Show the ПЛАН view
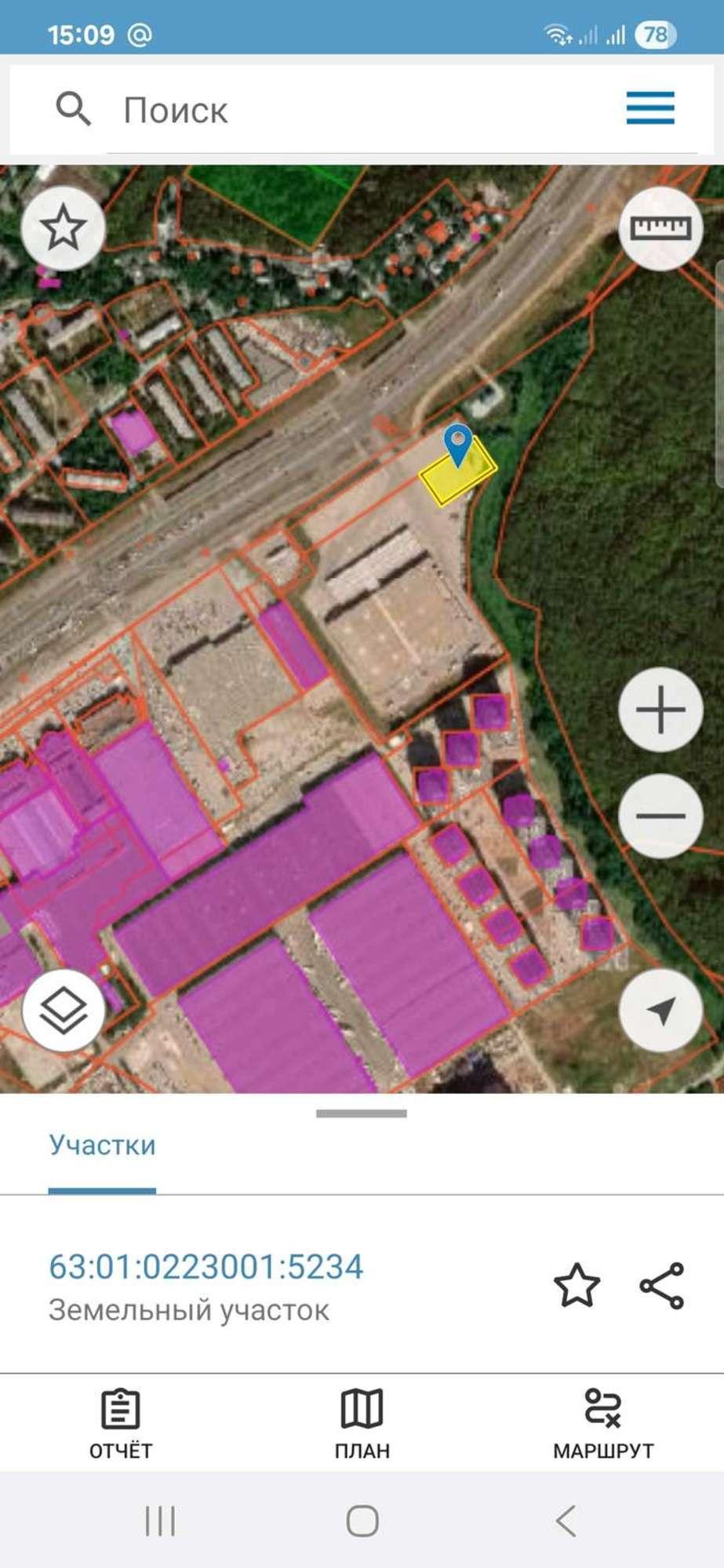The width and height of the screenshot is (724, 1568). (x=362, y=1424)
